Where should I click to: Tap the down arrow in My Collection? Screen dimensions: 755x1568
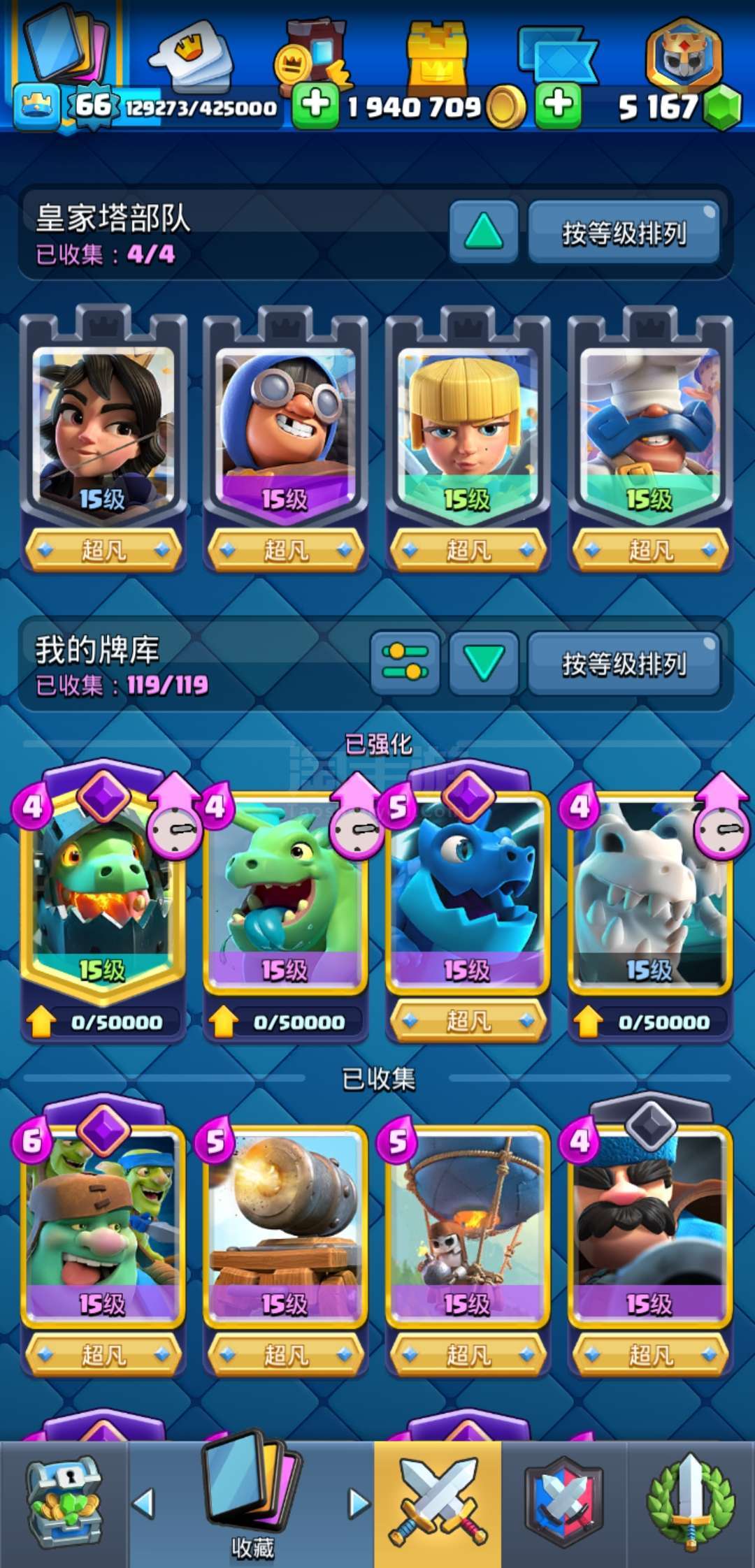(484, 662)
